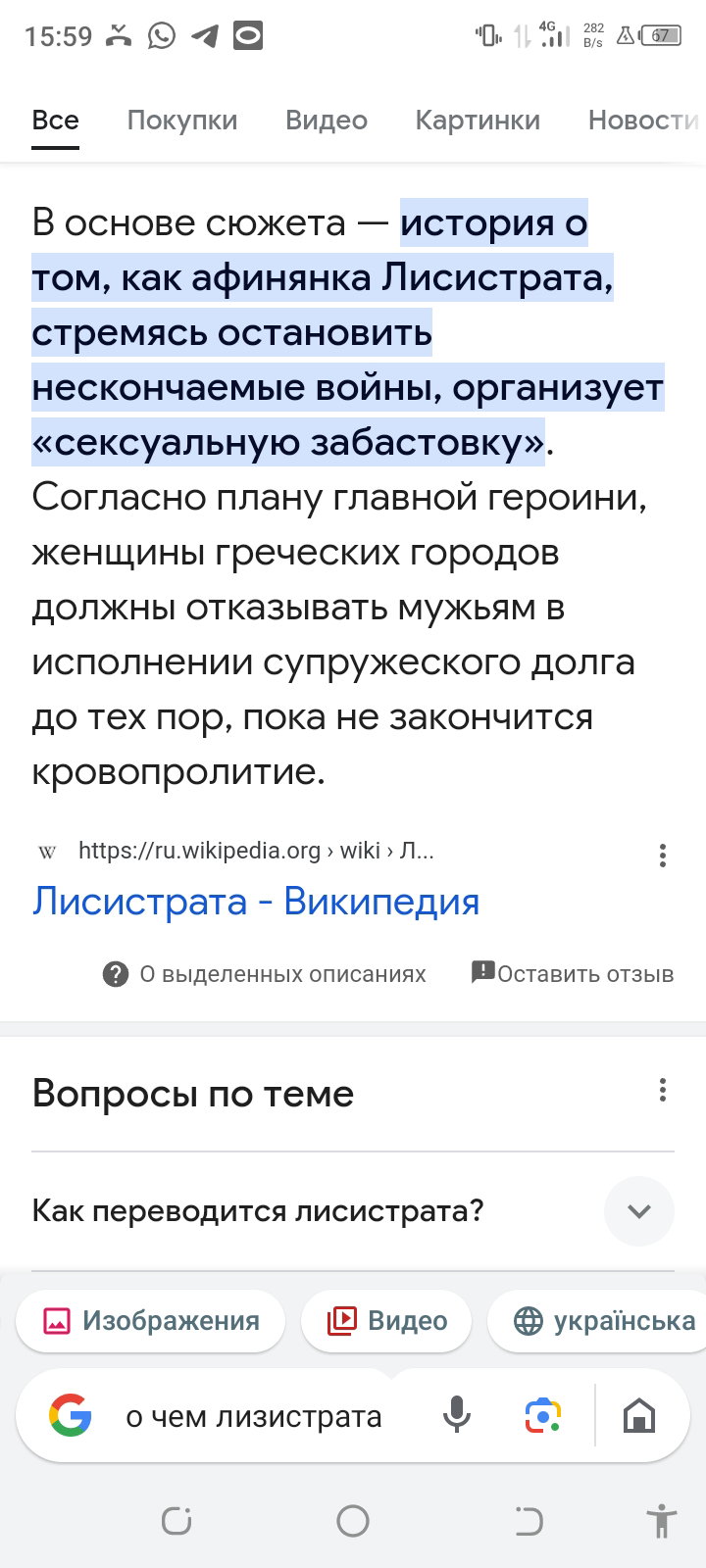
Task: Tap Оставить отзыв feedback link
Action: click(x=573, y=973)
